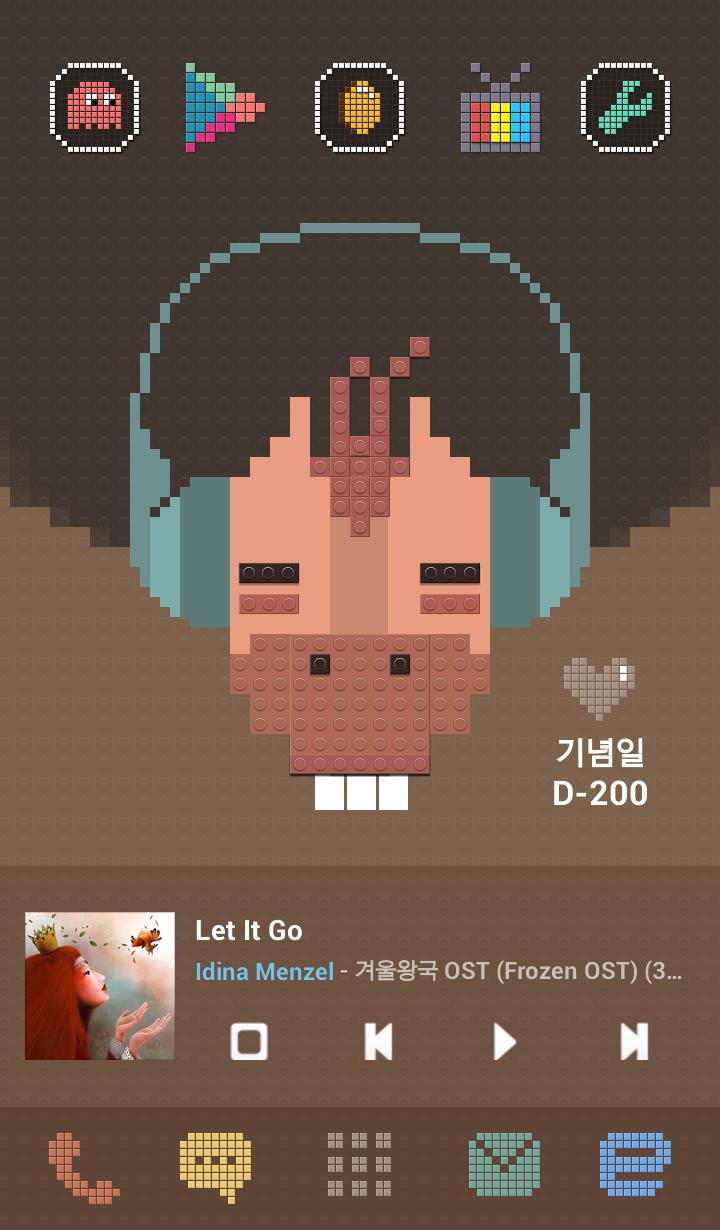Open the green wrench settings icon
The height and width of the screenshot is (1230, 720).
(x=626, y=107)
